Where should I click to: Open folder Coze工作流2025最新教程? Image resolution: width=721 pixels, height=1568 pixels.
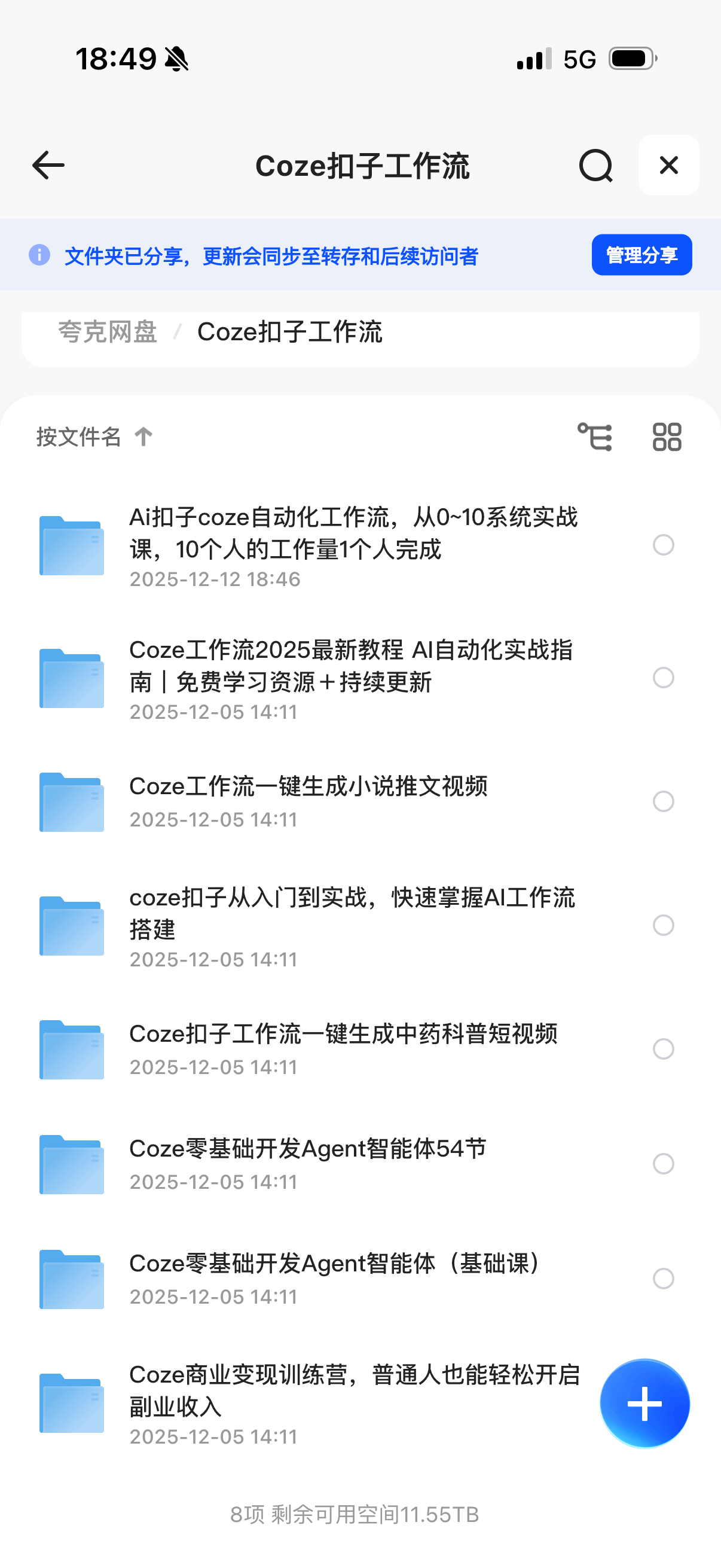(350, 667)
